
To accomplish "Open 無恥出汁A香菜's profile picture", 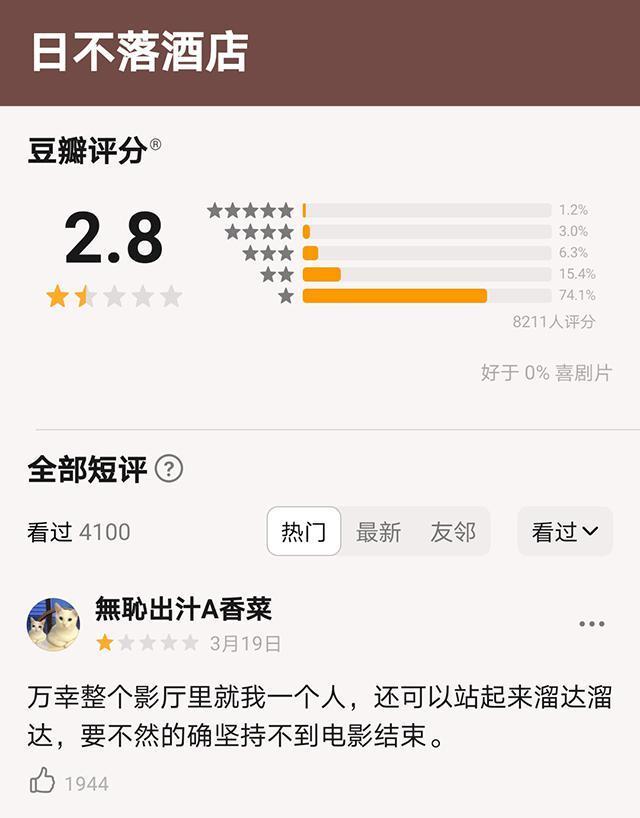I will point(53,624).
